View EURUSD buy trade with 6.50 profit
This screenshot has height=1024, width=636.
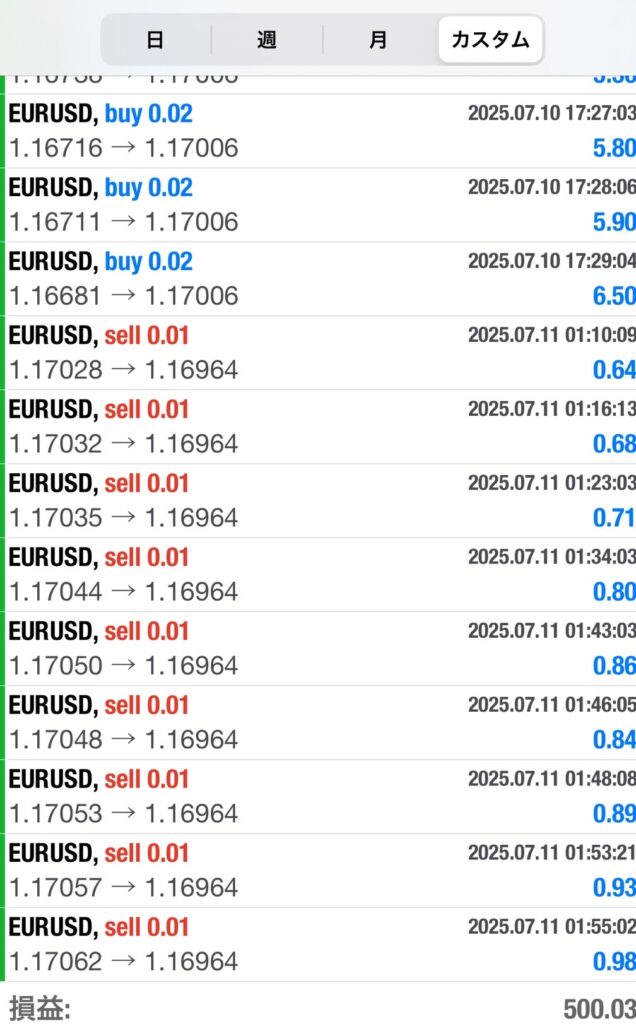point(318,279)
